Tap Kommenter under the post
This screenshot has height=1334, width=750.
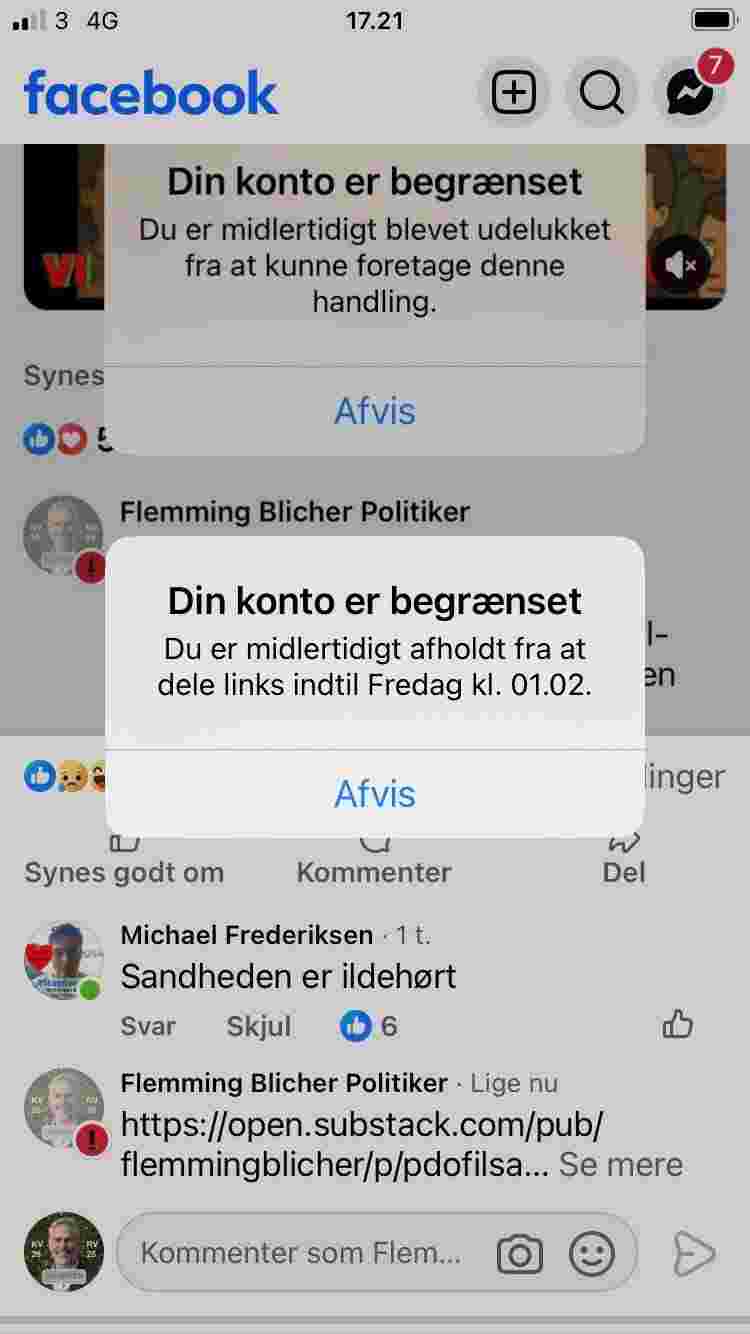click(374, 871)
